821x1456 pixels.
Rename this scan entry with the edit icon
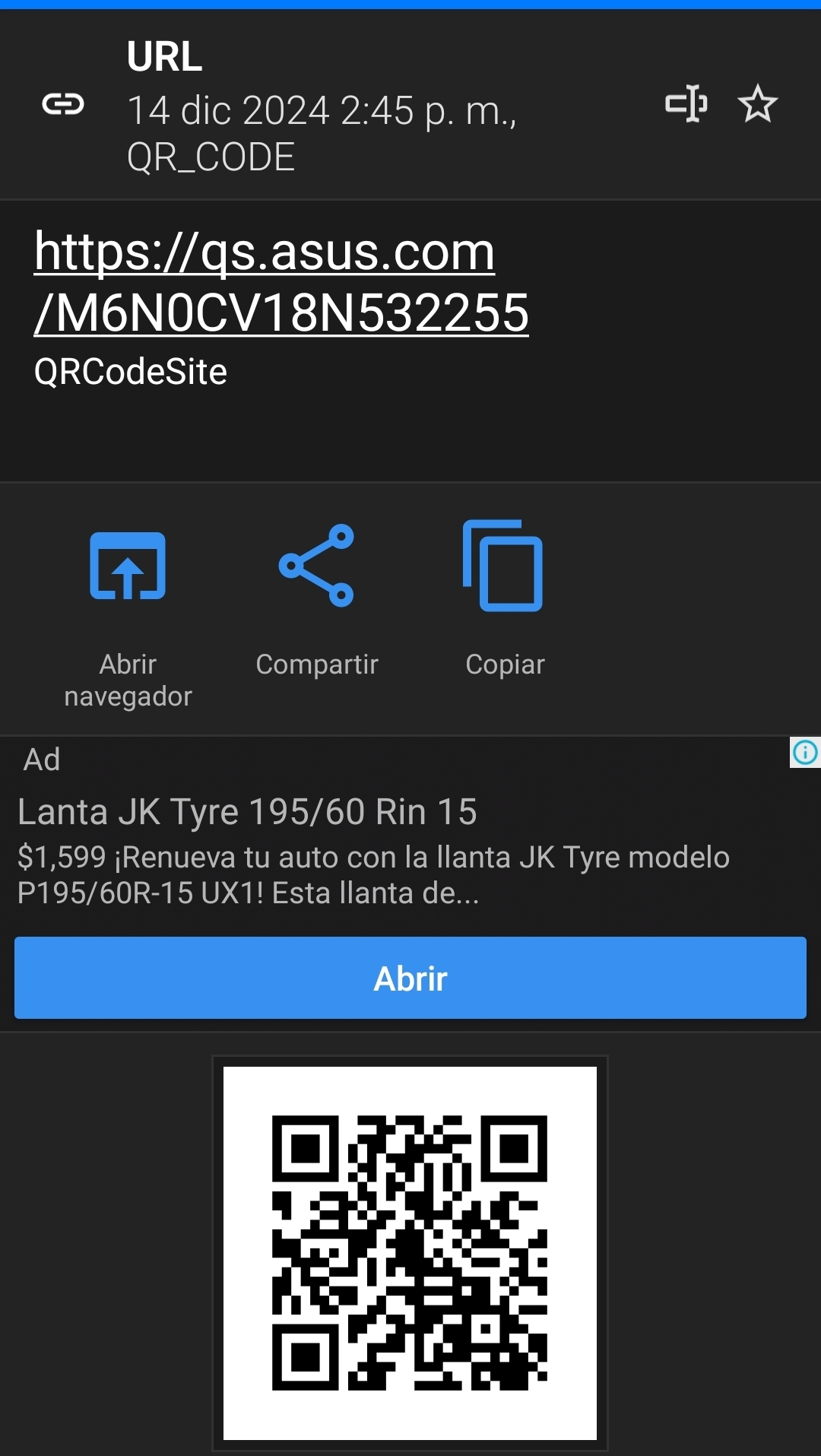(x=686, y=103)
